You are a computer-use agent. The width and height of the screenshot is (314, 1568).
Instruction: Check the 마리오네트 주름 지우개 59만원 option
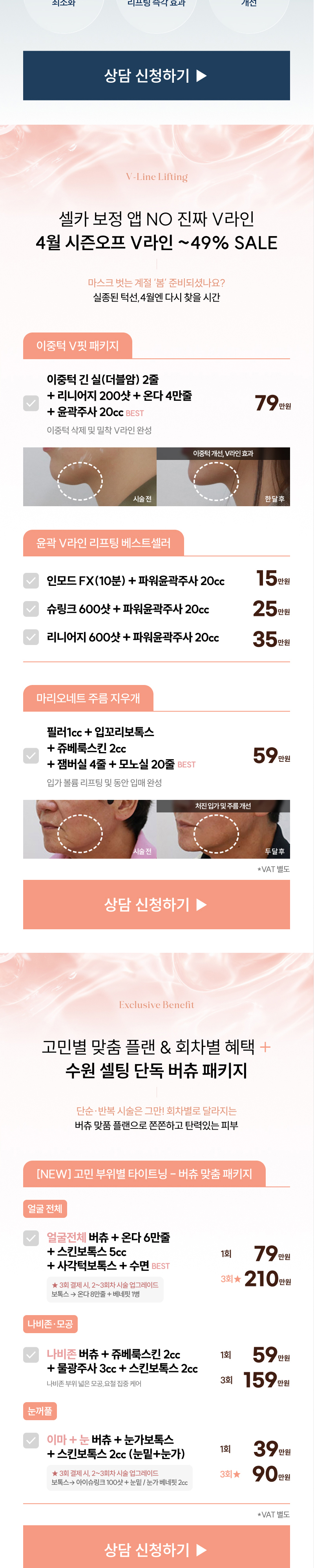coord(31,756)
